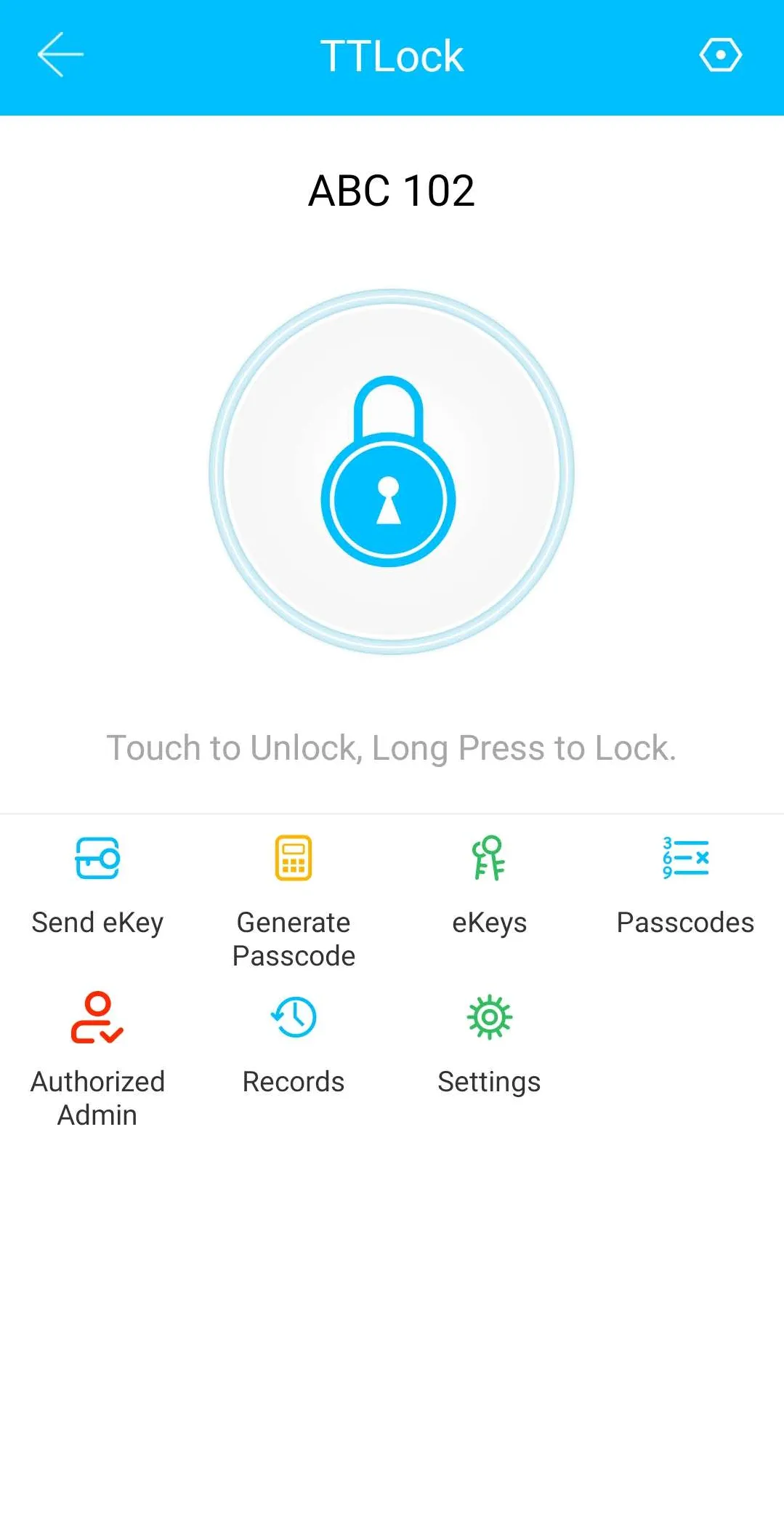Select Generate Passcode label text

tap(294, 938)
